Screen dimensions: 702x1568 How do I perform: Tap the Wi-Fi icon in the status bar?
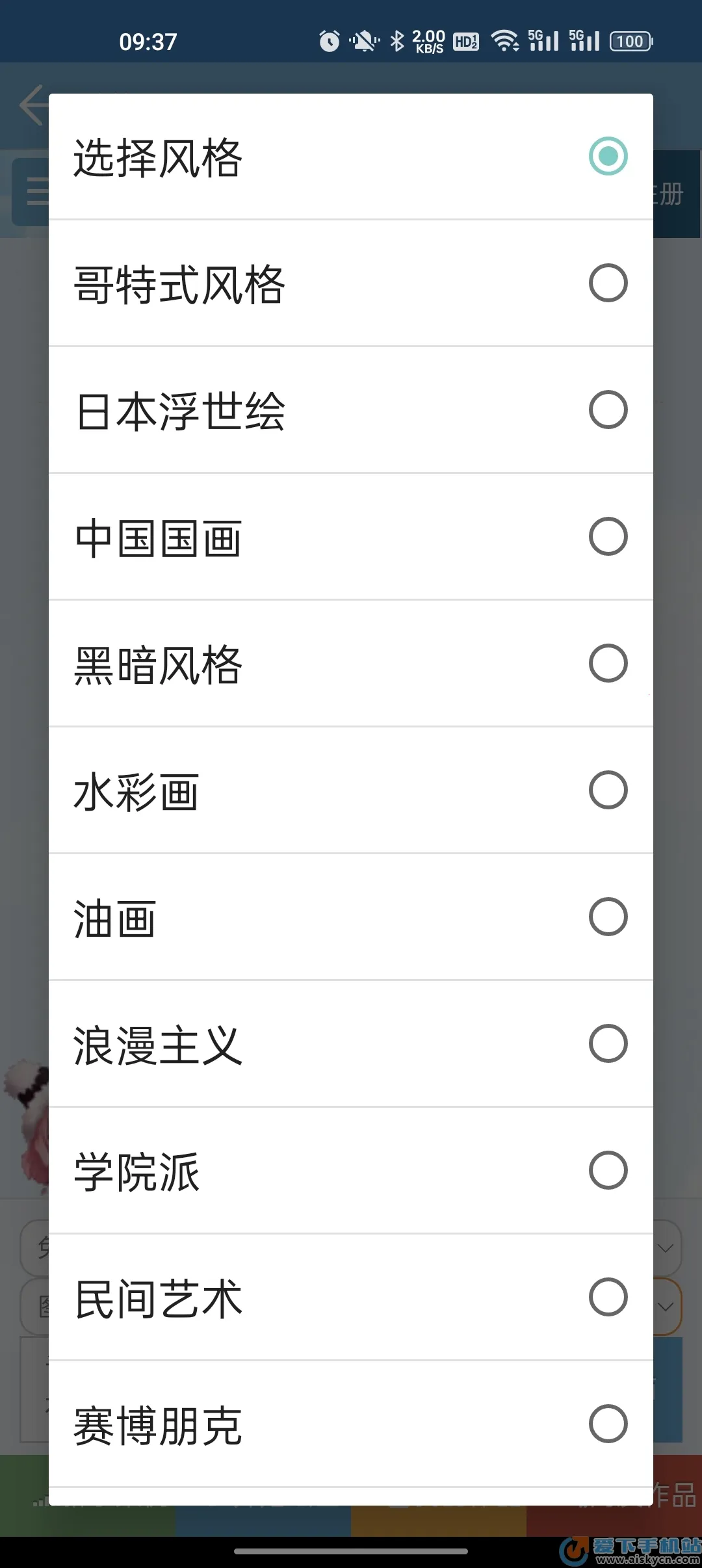tap(504, 41)
